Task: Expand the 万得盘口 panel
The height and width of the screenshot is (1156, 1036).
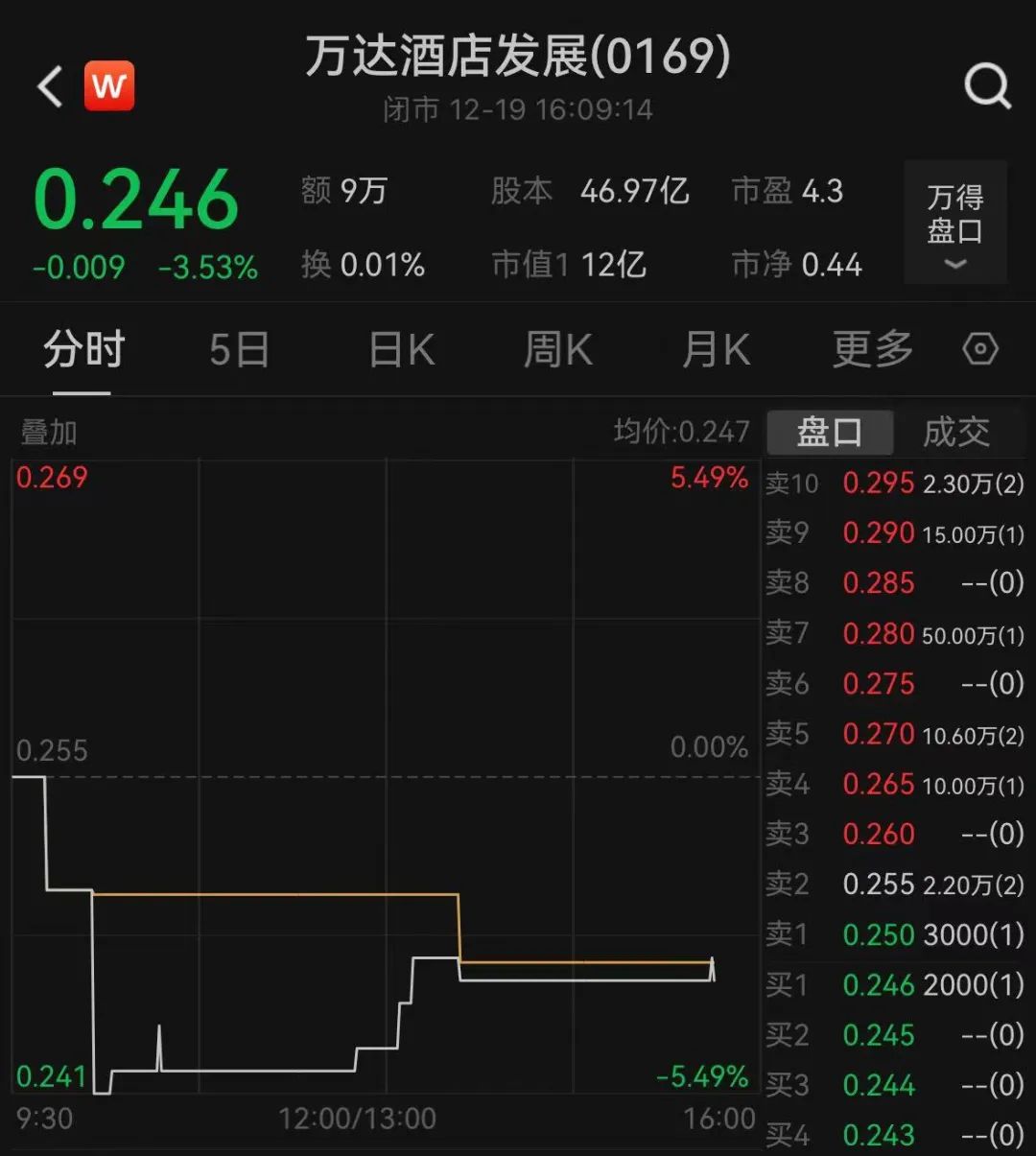Action: [x=954, y=223]
